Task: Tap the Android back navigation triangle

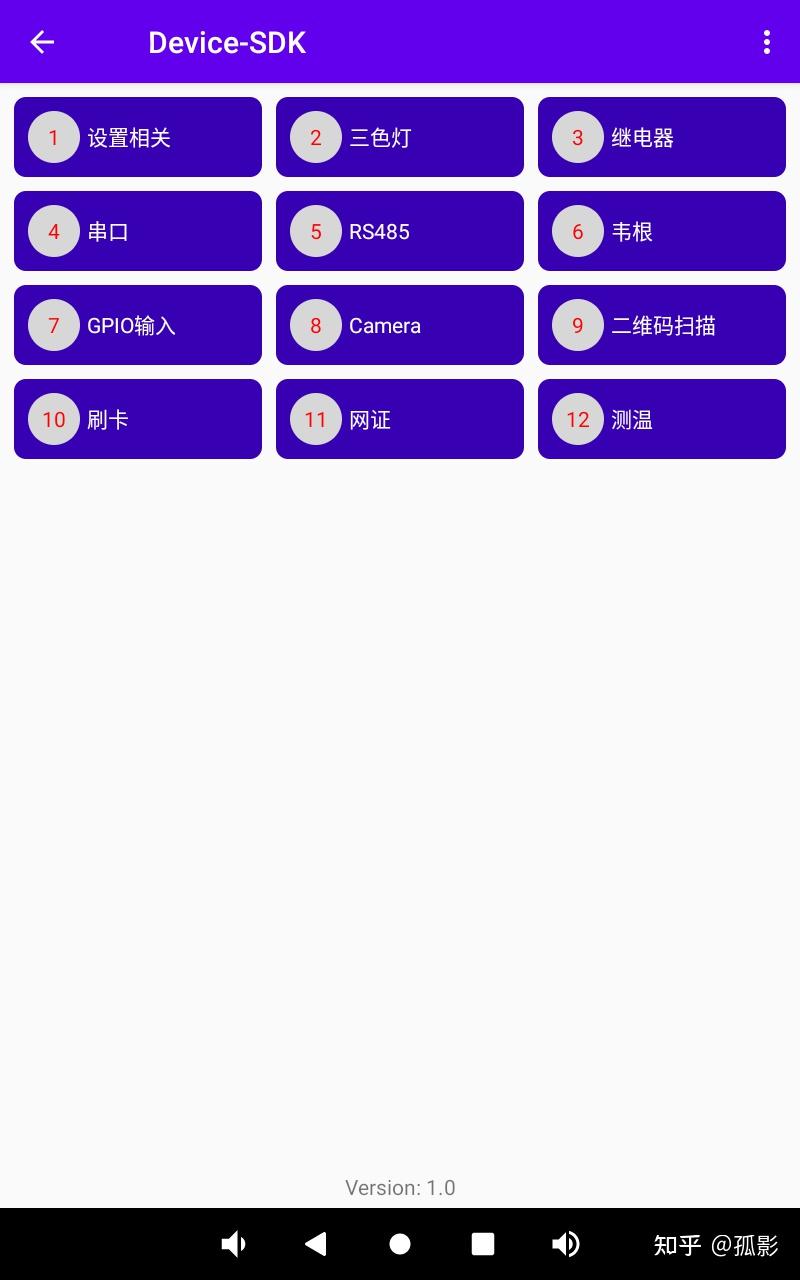Action: click(x=317, y=1243)
